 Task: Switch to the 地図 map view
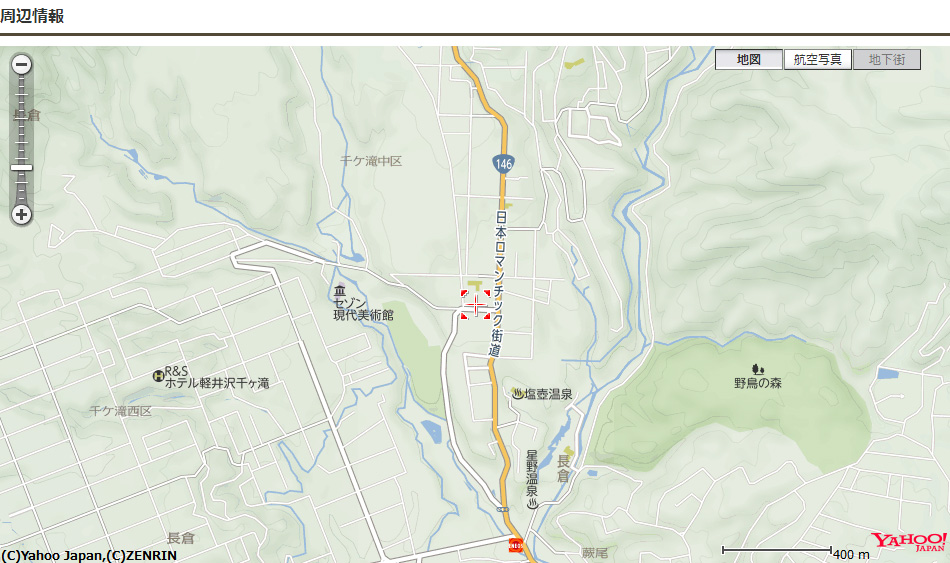click(x=748, y=60)
